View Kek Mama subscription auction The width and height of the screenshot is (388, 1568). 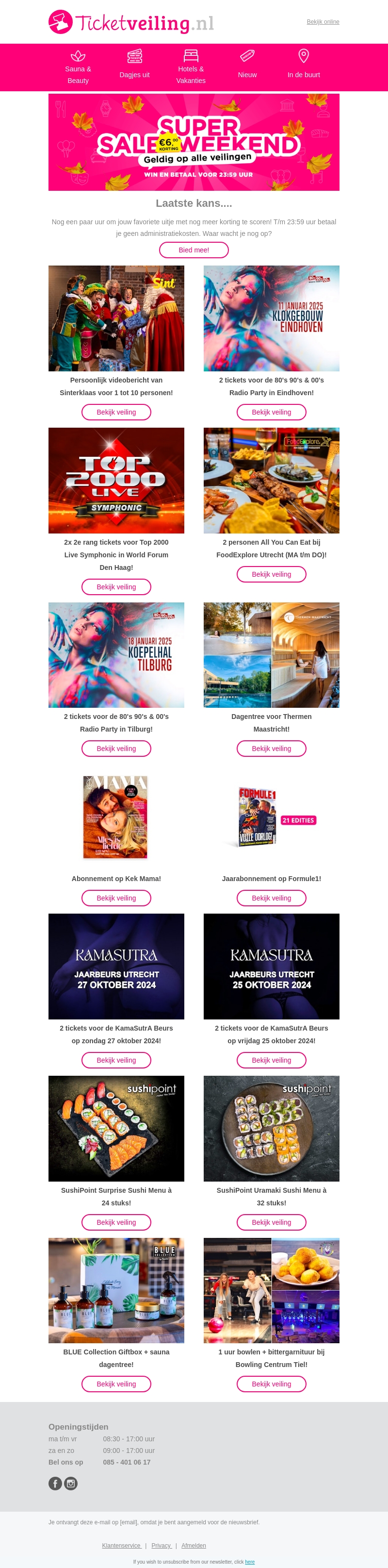click(116, 898)
